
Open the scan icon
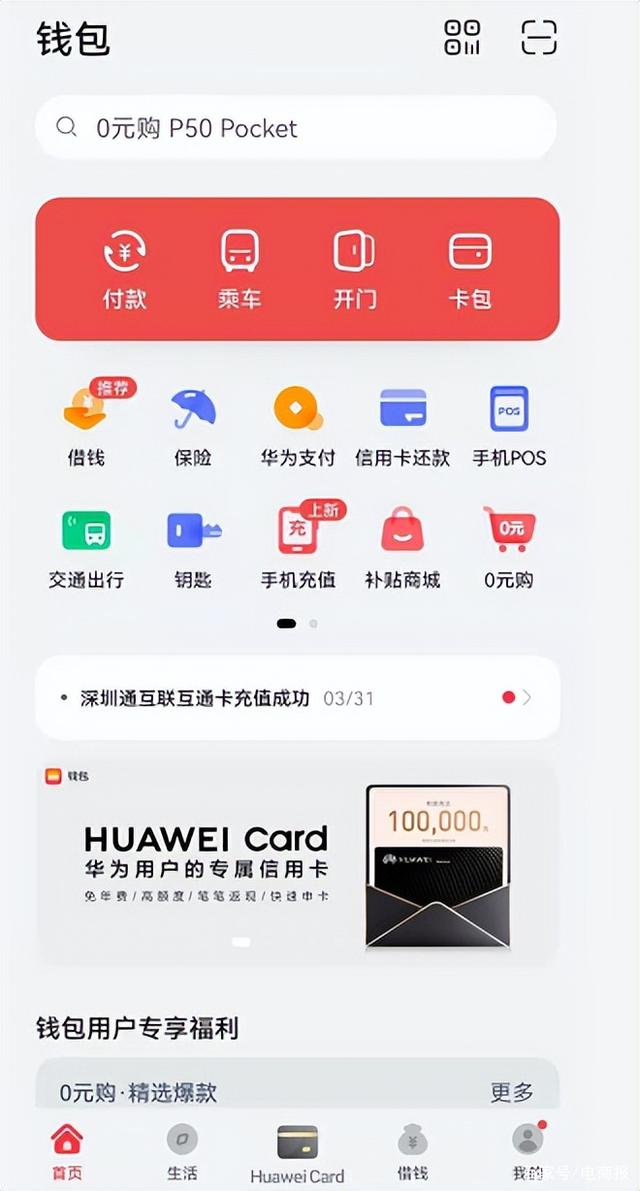click(539, 37)
